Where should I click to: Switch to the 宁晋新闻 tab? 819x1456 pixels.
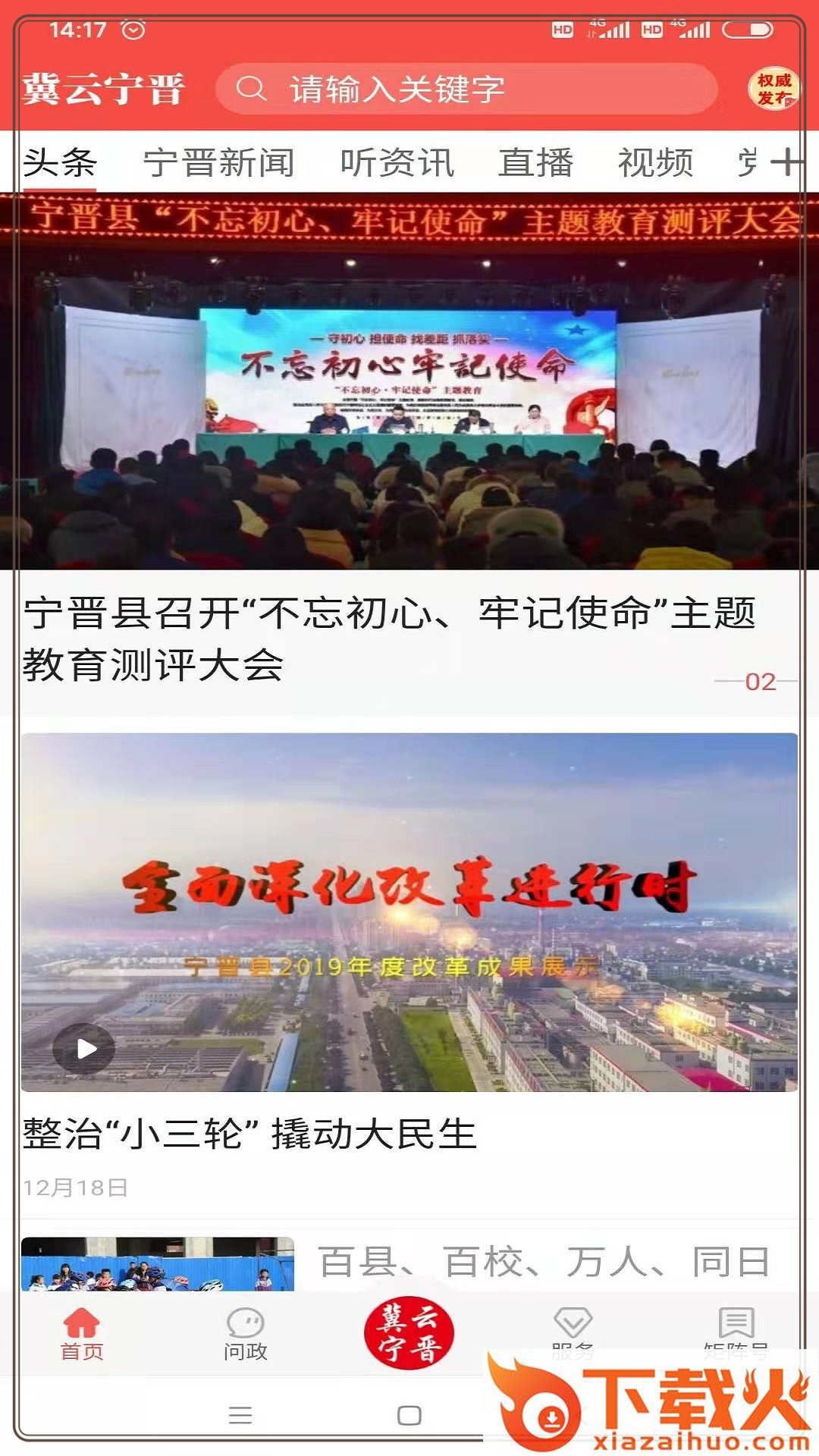[220, 161]
